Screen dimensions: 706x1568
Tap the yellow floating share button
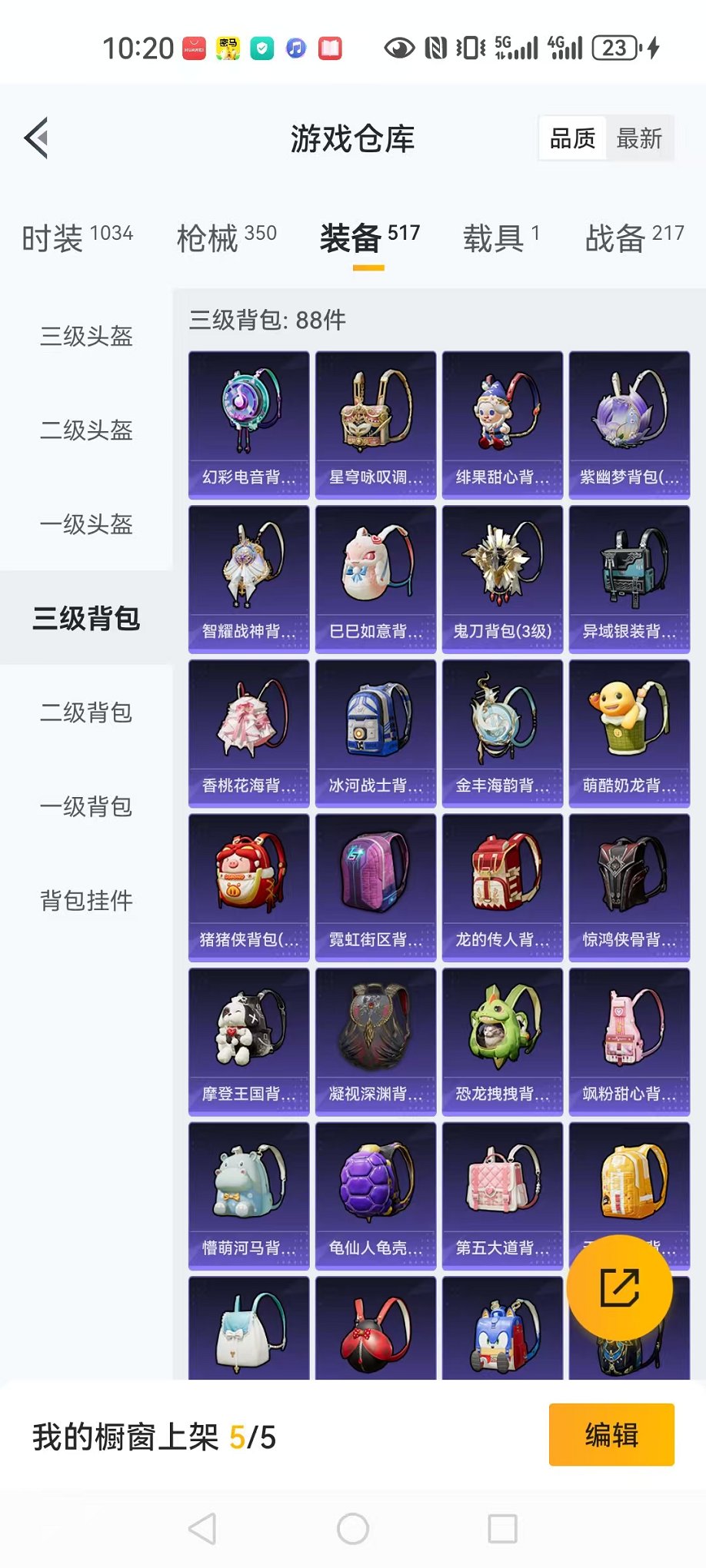pos(619,1287)
